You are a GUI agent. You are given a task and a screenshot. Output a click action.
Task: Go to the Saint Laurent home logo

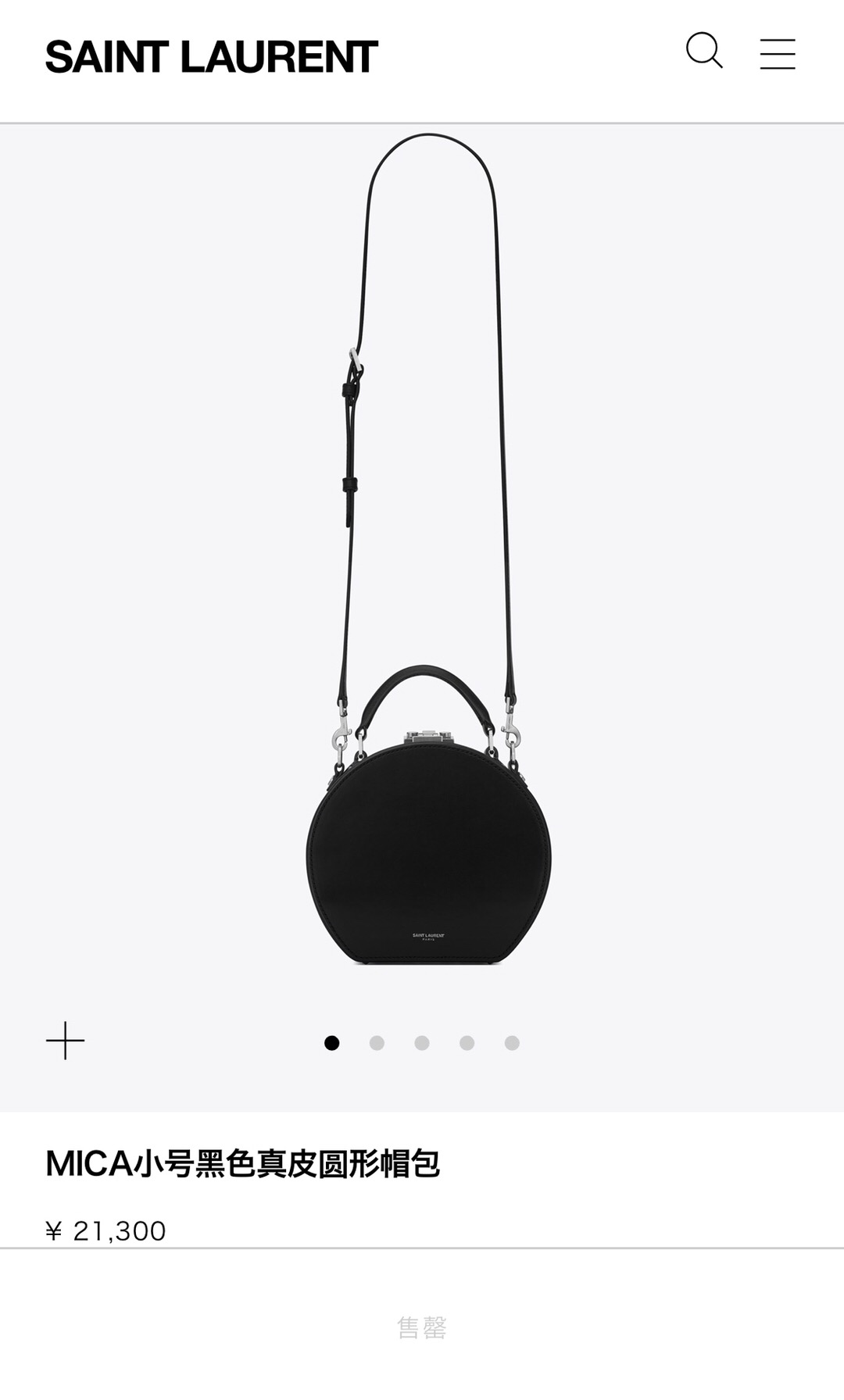pyautogui.click(x=212, y=57)
